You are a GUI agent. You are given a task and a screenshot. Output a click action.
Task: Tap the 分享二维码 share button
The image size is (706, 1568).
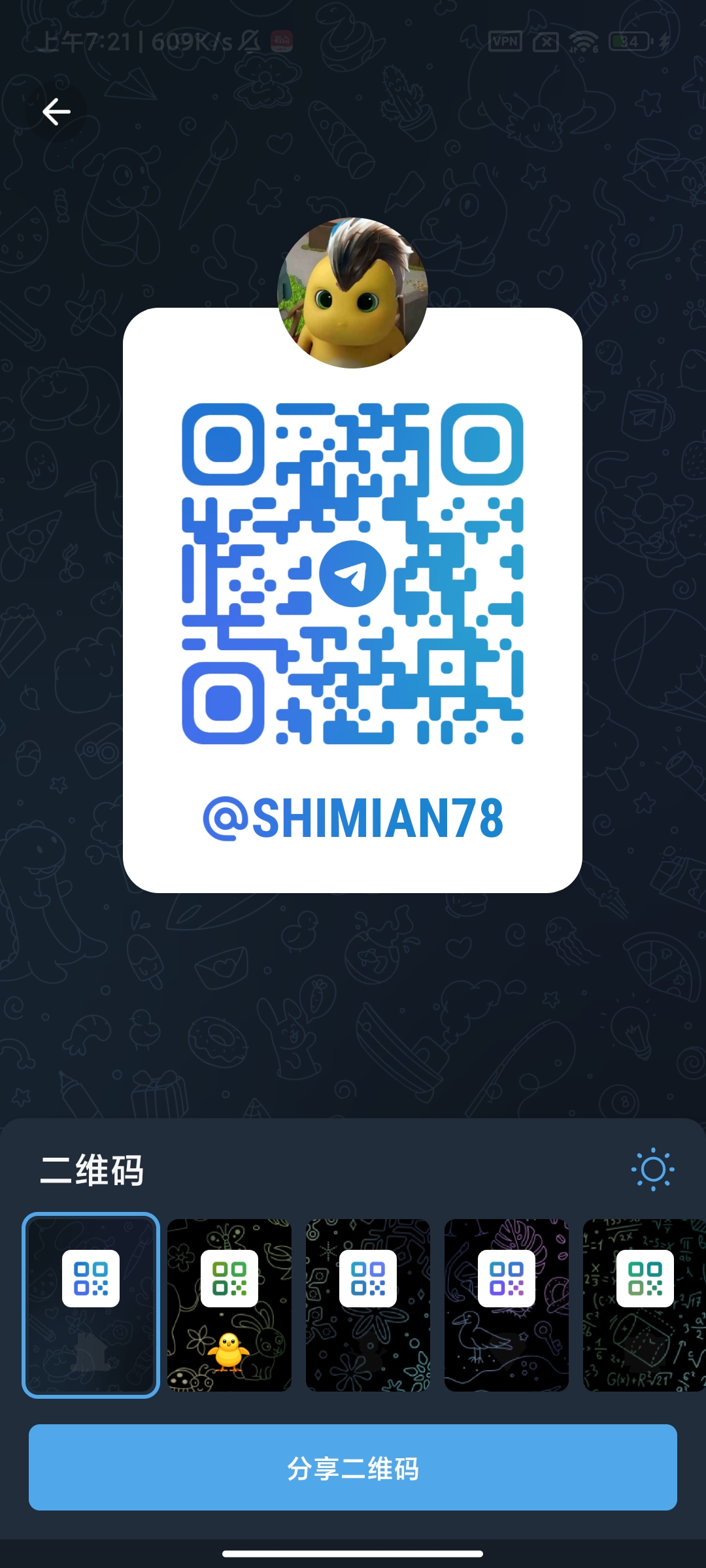click(353, 1467)
